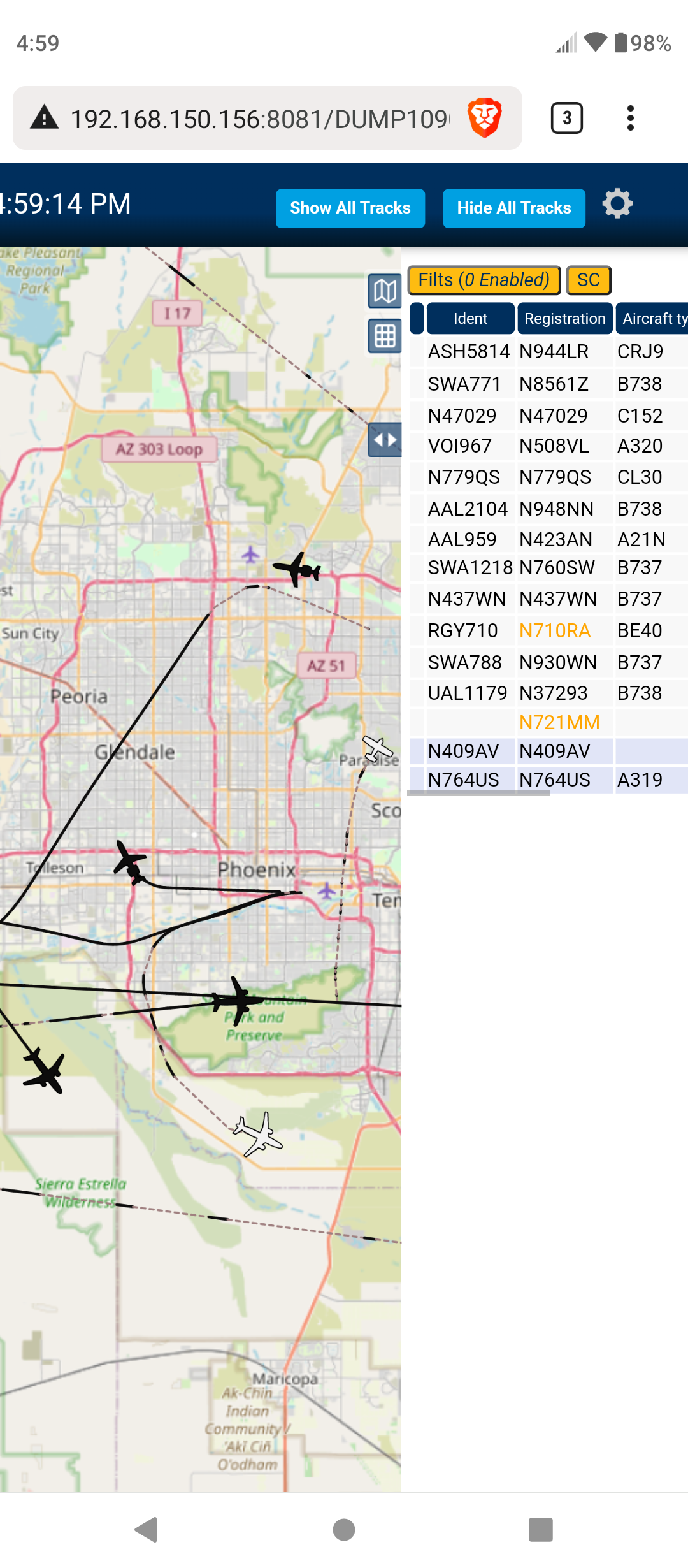688x1568 pixels.
Task: Toggle the sidebar with the arrows button
Action: pyautogui.click(x=385, y=440)
